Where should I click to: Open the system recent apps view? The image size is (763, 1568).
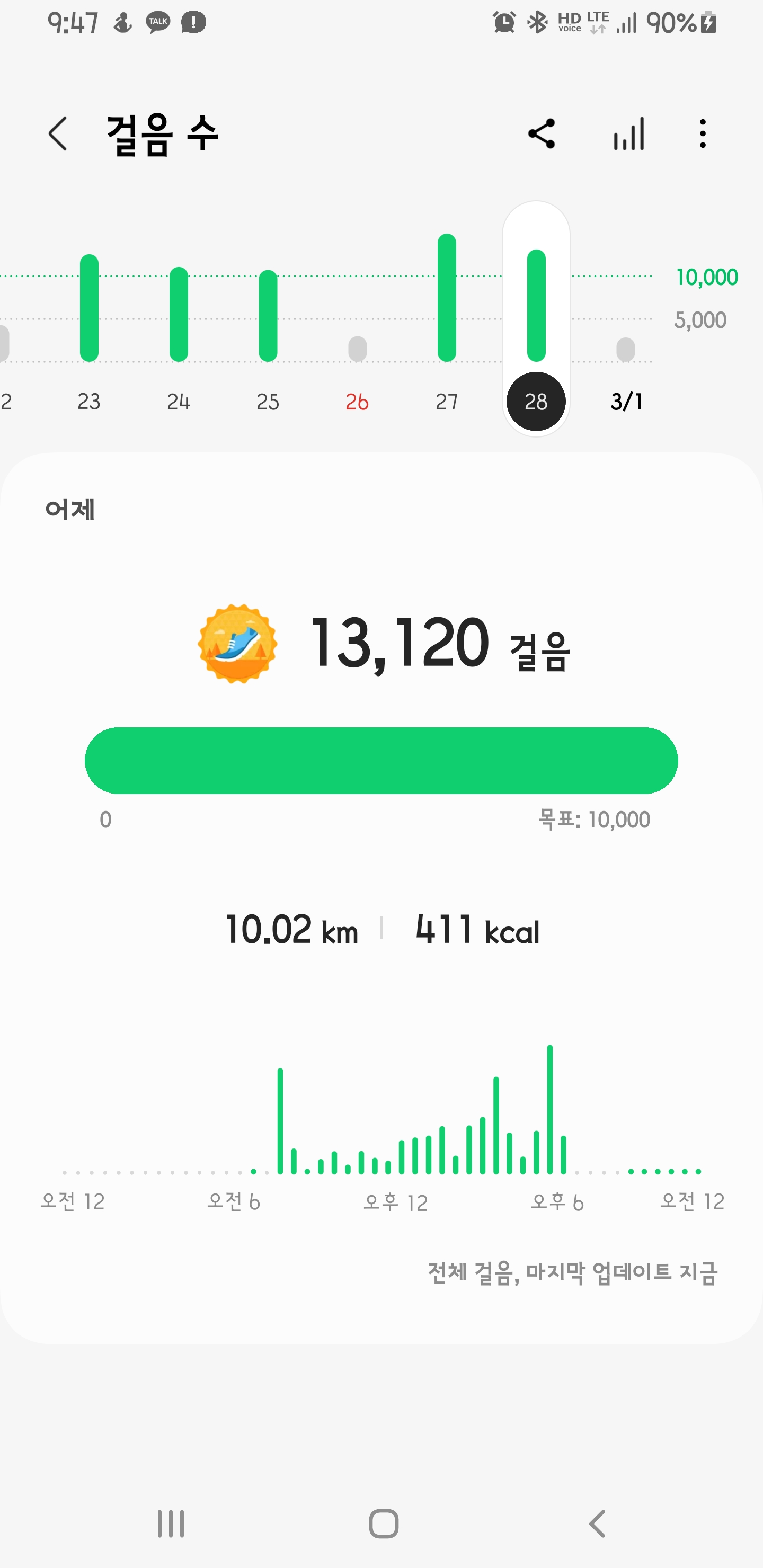(171, 1524)
